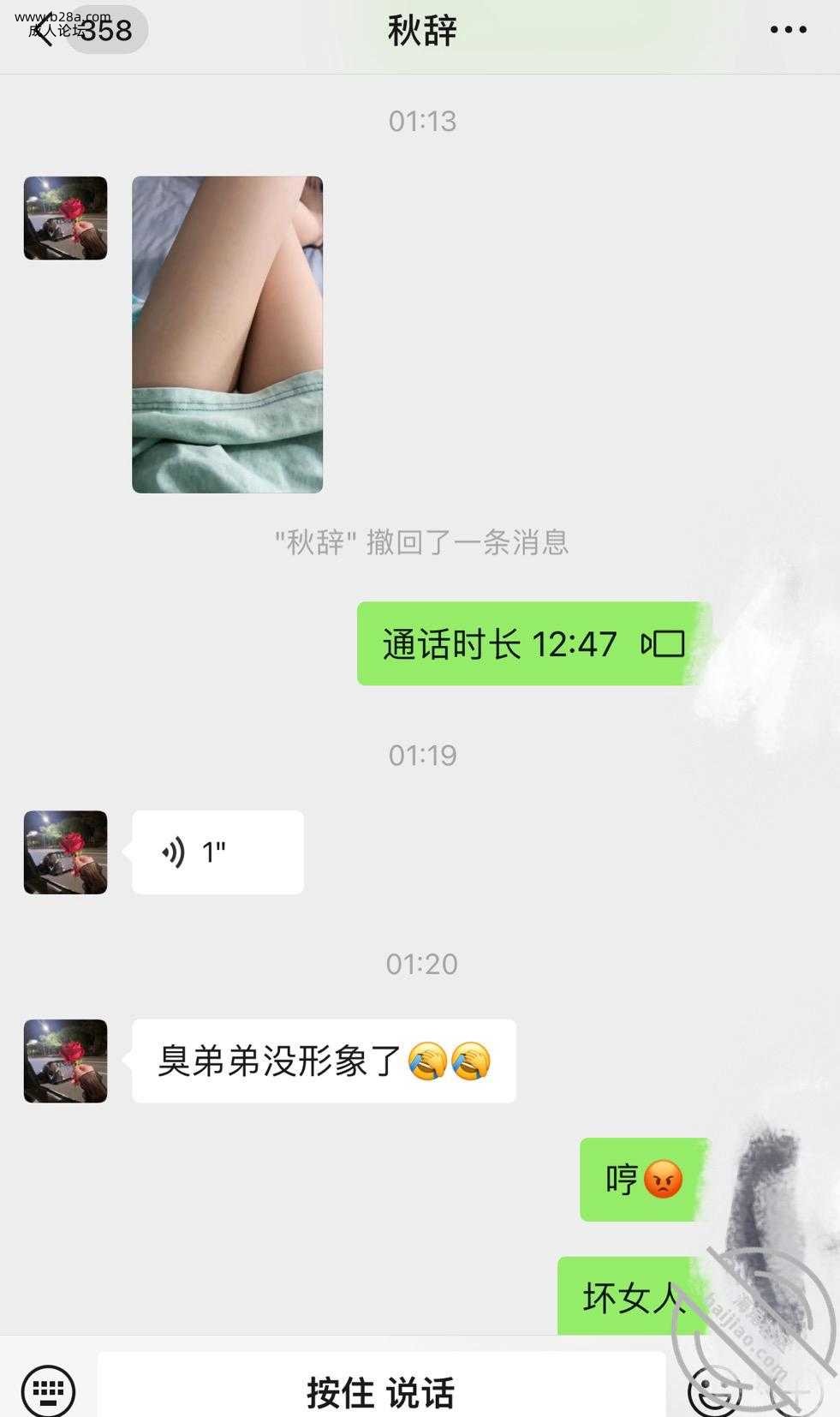Open the three-dot chat info menu
840x1417 pixels.
click(788, 30)
